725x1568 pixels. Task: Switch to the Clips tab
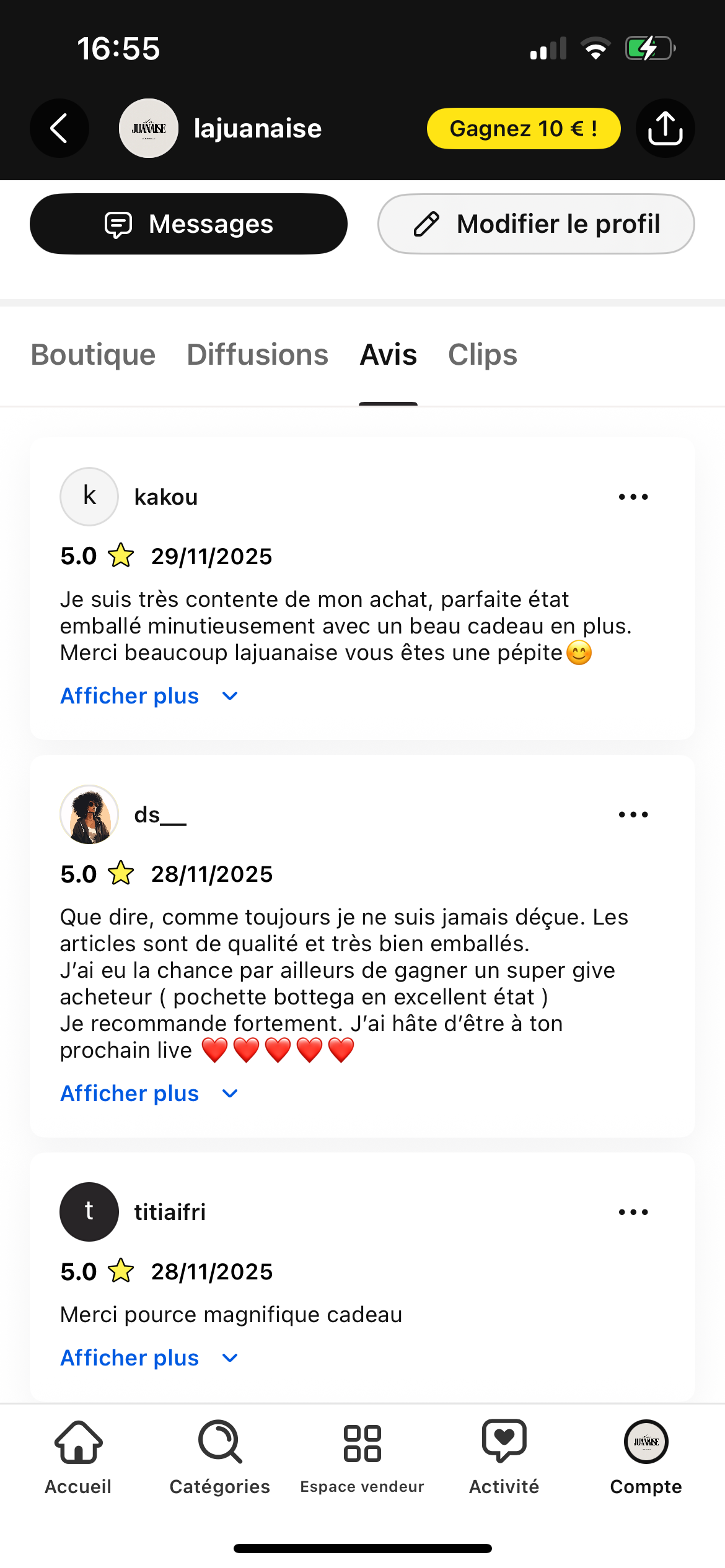tap(482, 355)
